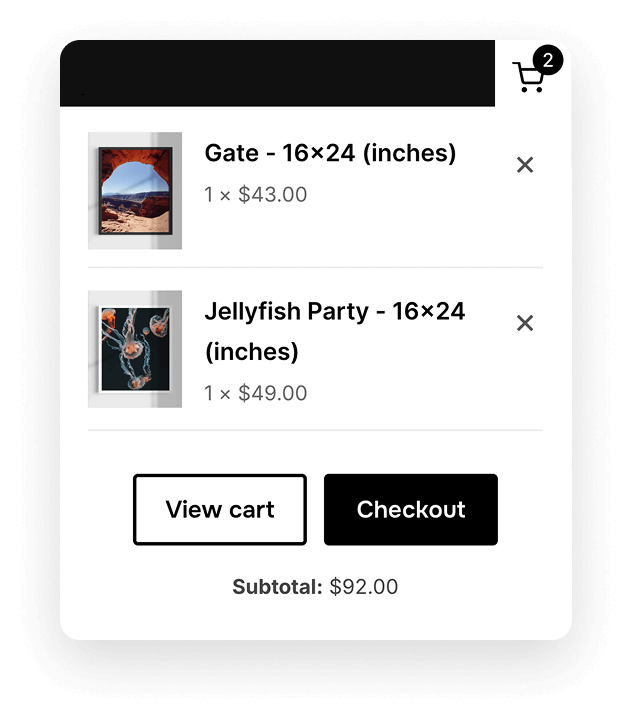Proceed to Checkout

click(410, 510)
